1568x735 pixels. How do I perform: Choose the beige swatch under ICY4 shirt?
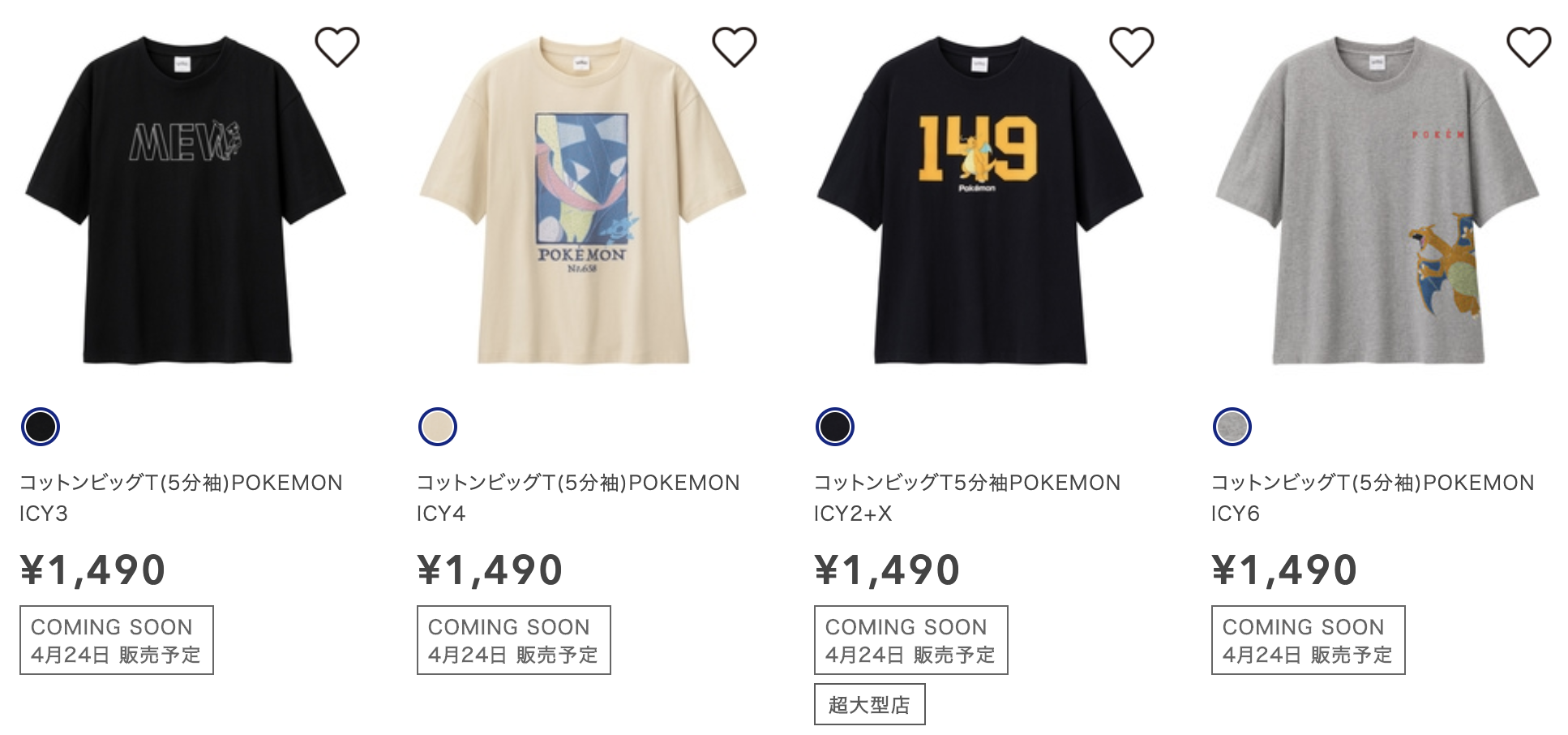coord(438,427)
